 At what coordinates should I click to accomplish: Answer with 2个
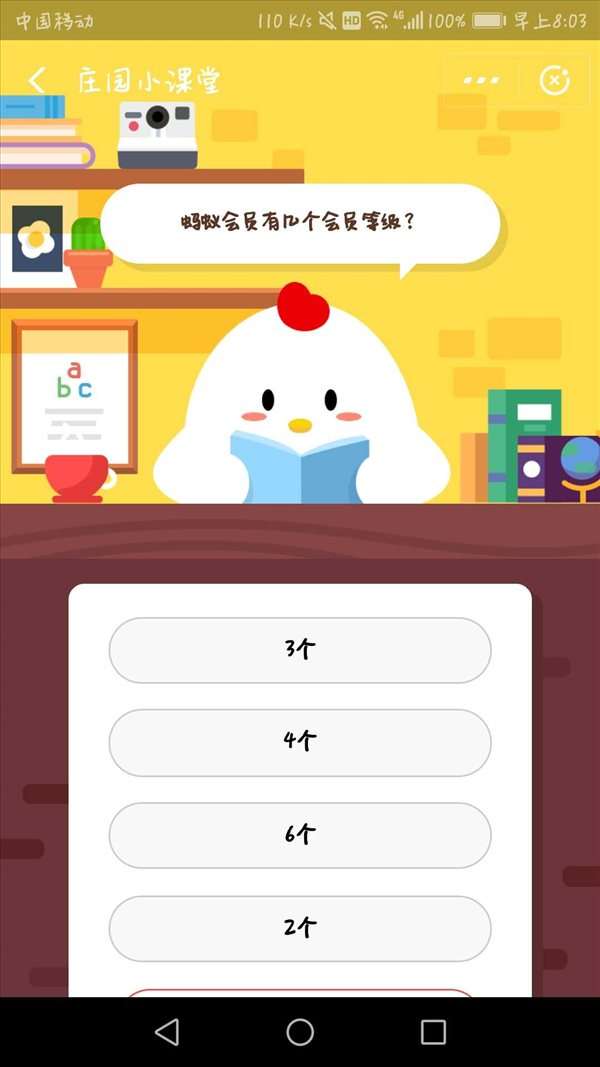point(300,928)
